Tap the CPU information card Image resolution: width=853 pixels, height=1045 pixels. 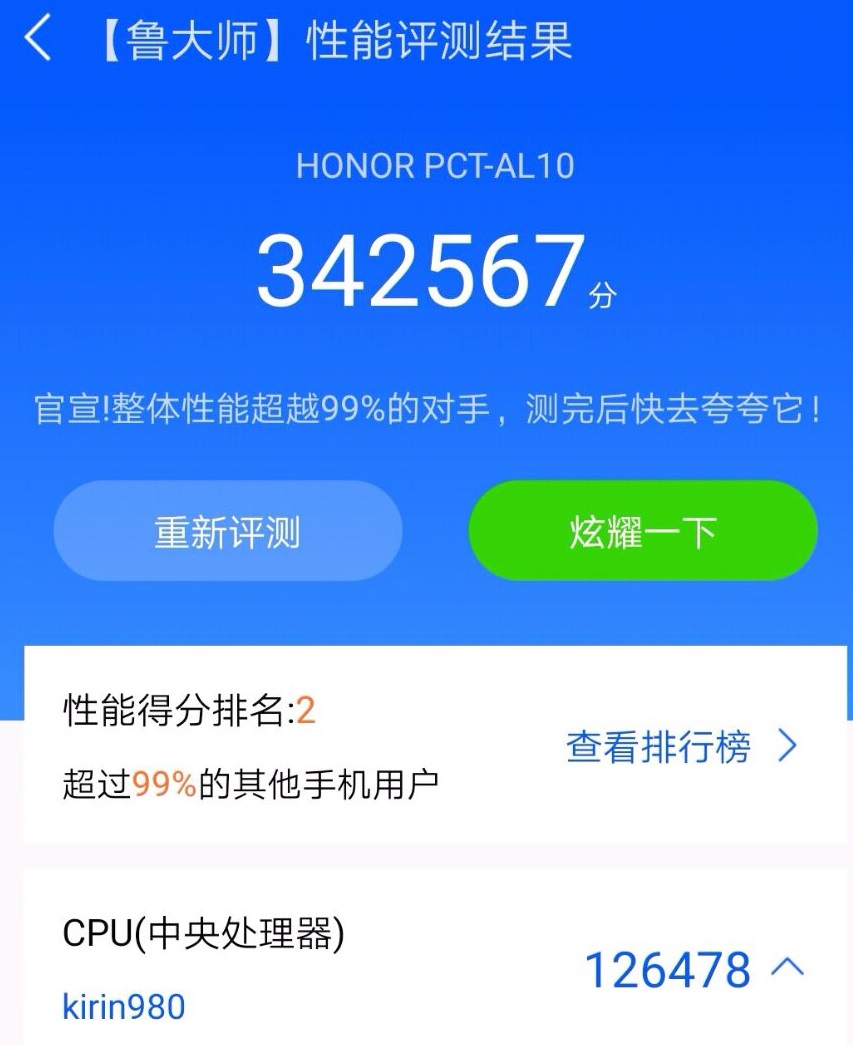pyautogui.click(x=426, y=965)
